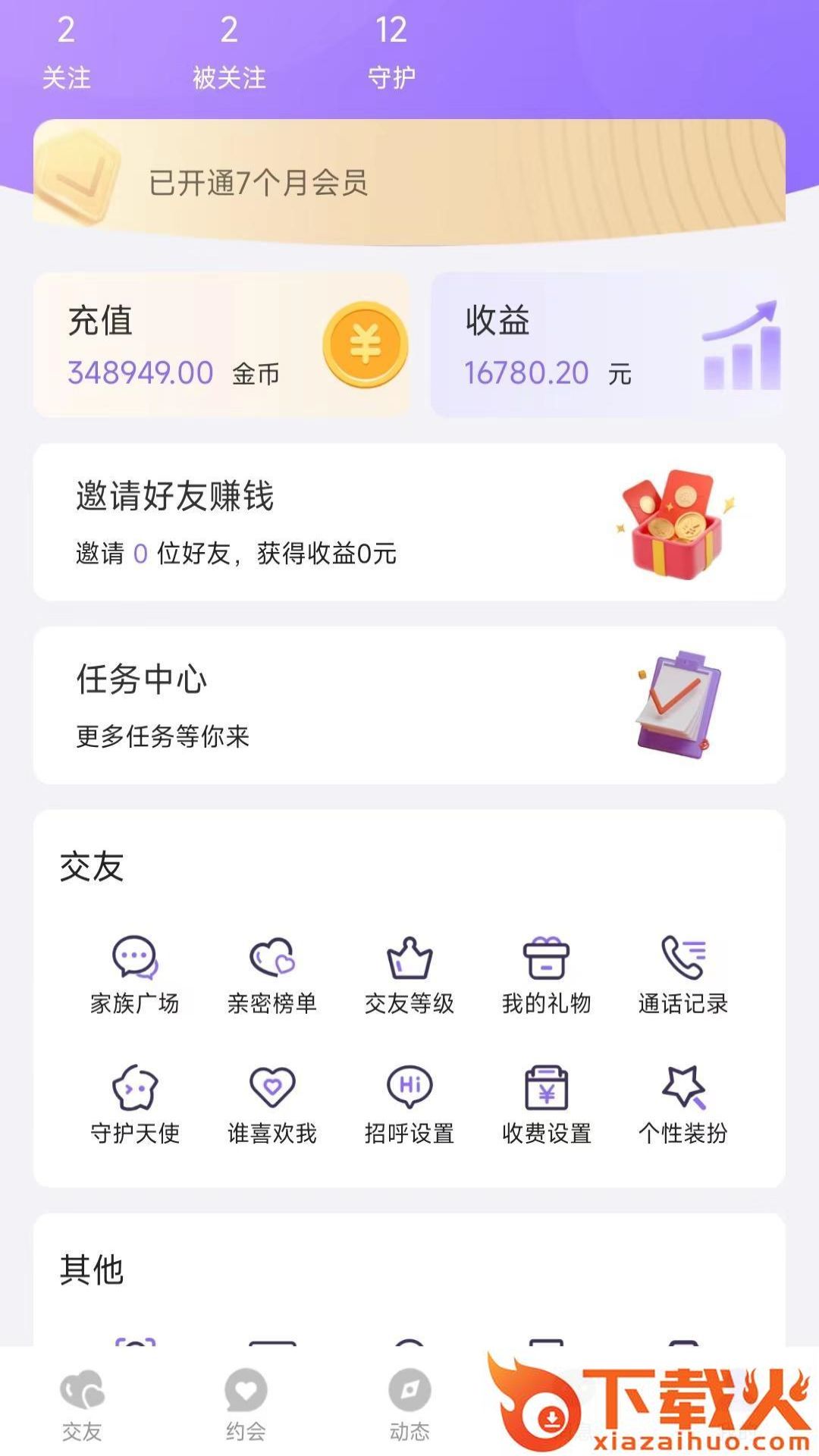Open 邀请好友赚钱 invite card
Screen dimensions: 819x1456
(x=409, y=522)
